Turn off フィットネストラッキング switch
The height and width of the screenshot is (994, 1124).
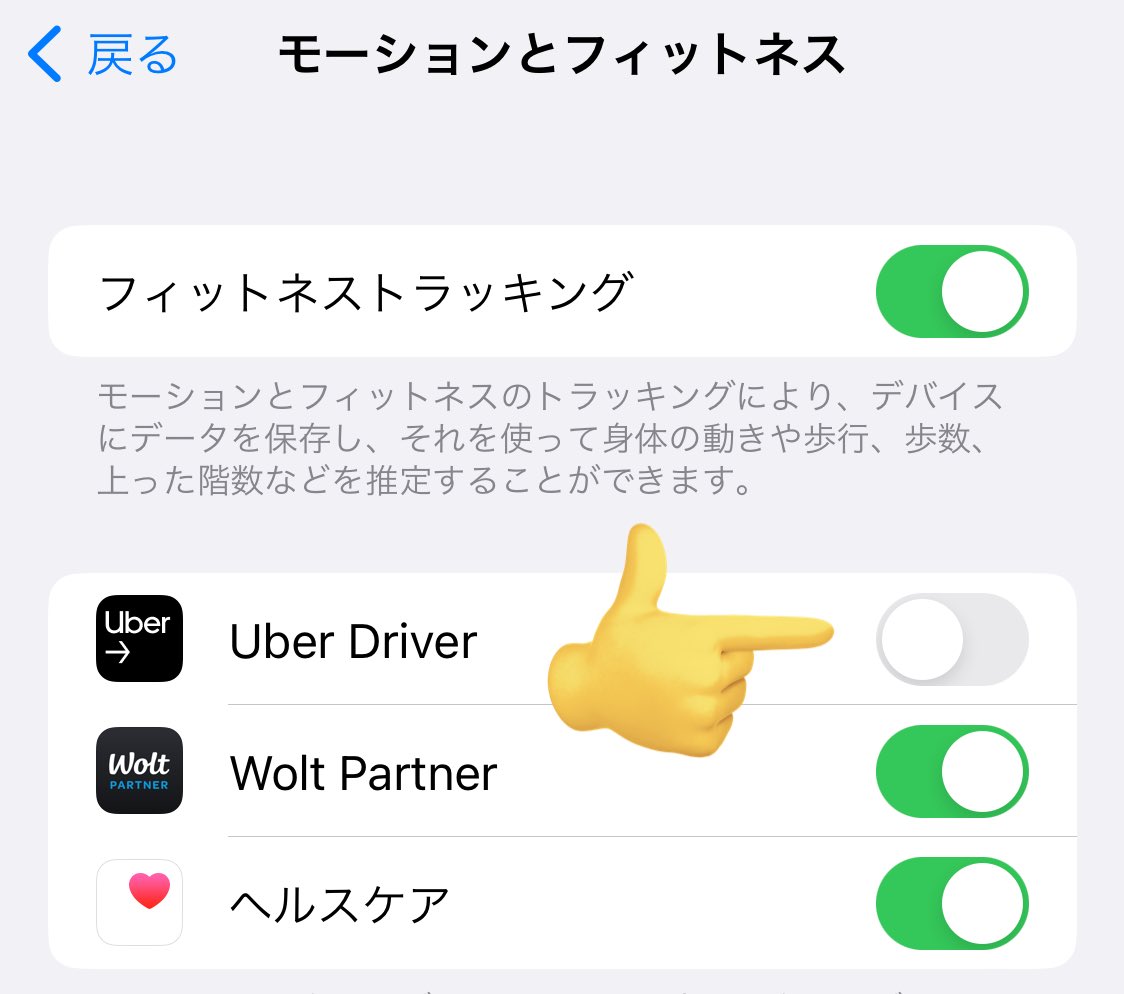pos(951,292)
